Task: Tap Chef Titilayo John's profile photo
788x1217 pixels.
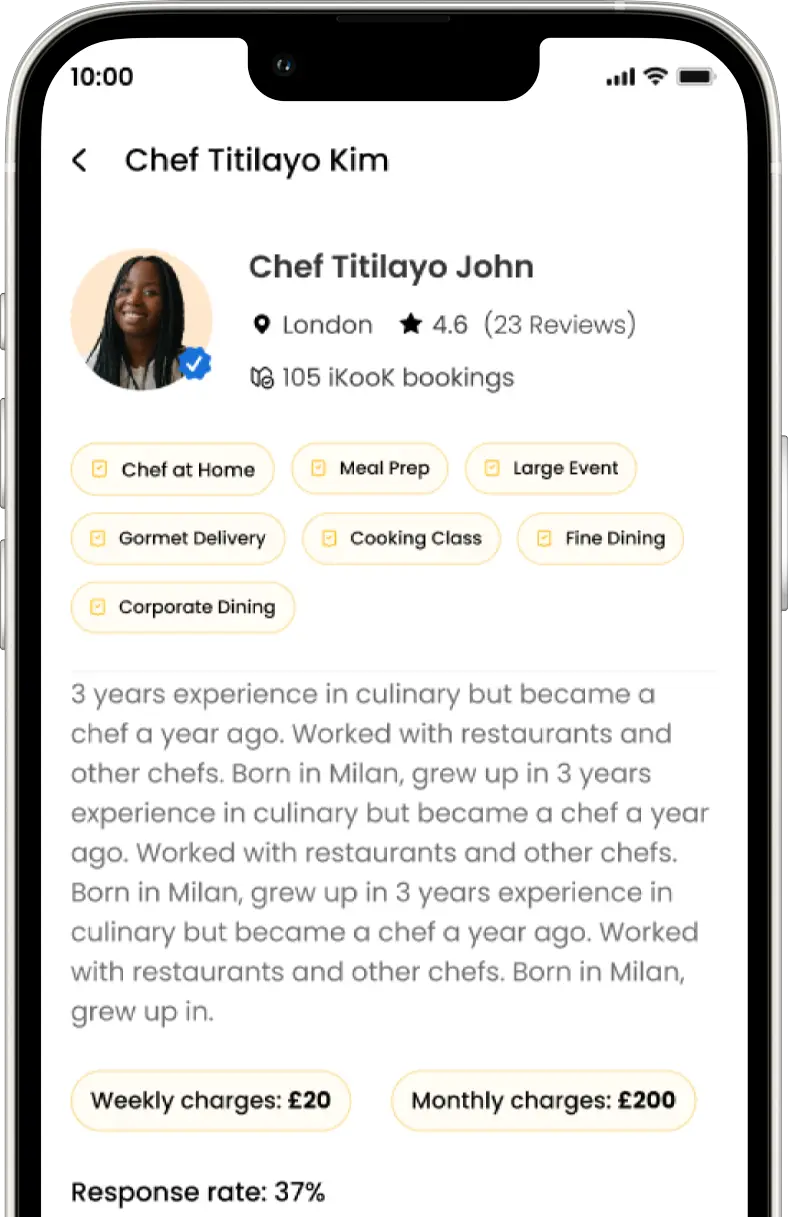Action: pyautogui.click(x=142, y=318)
